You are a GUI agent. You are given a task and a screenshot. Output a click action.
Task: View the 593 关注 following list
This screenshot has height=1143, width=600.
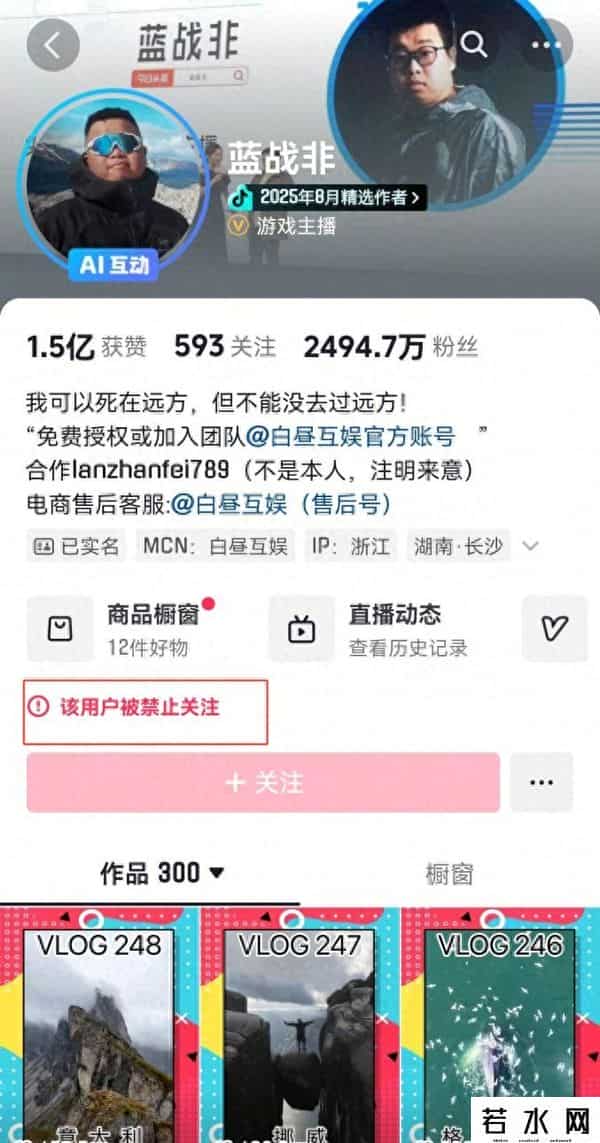pos(224,347)
